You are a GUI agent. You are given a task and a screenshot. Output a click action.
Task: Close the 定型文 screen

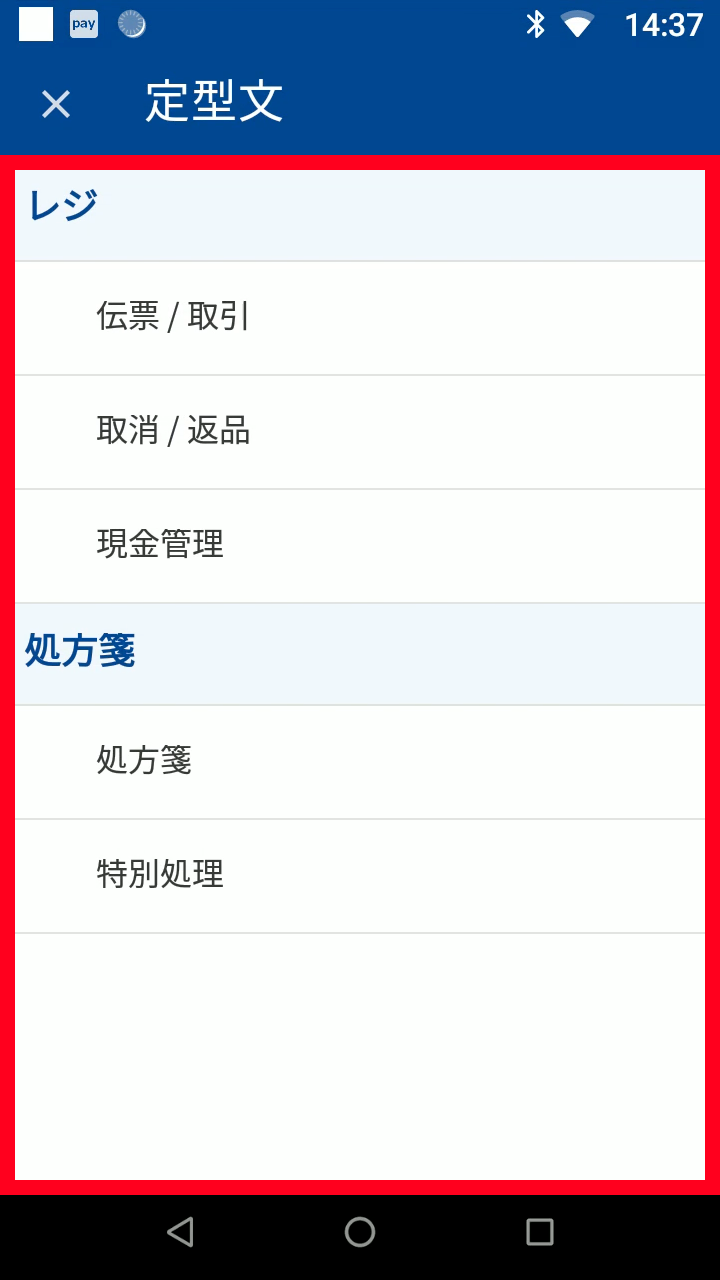(56, 103)
